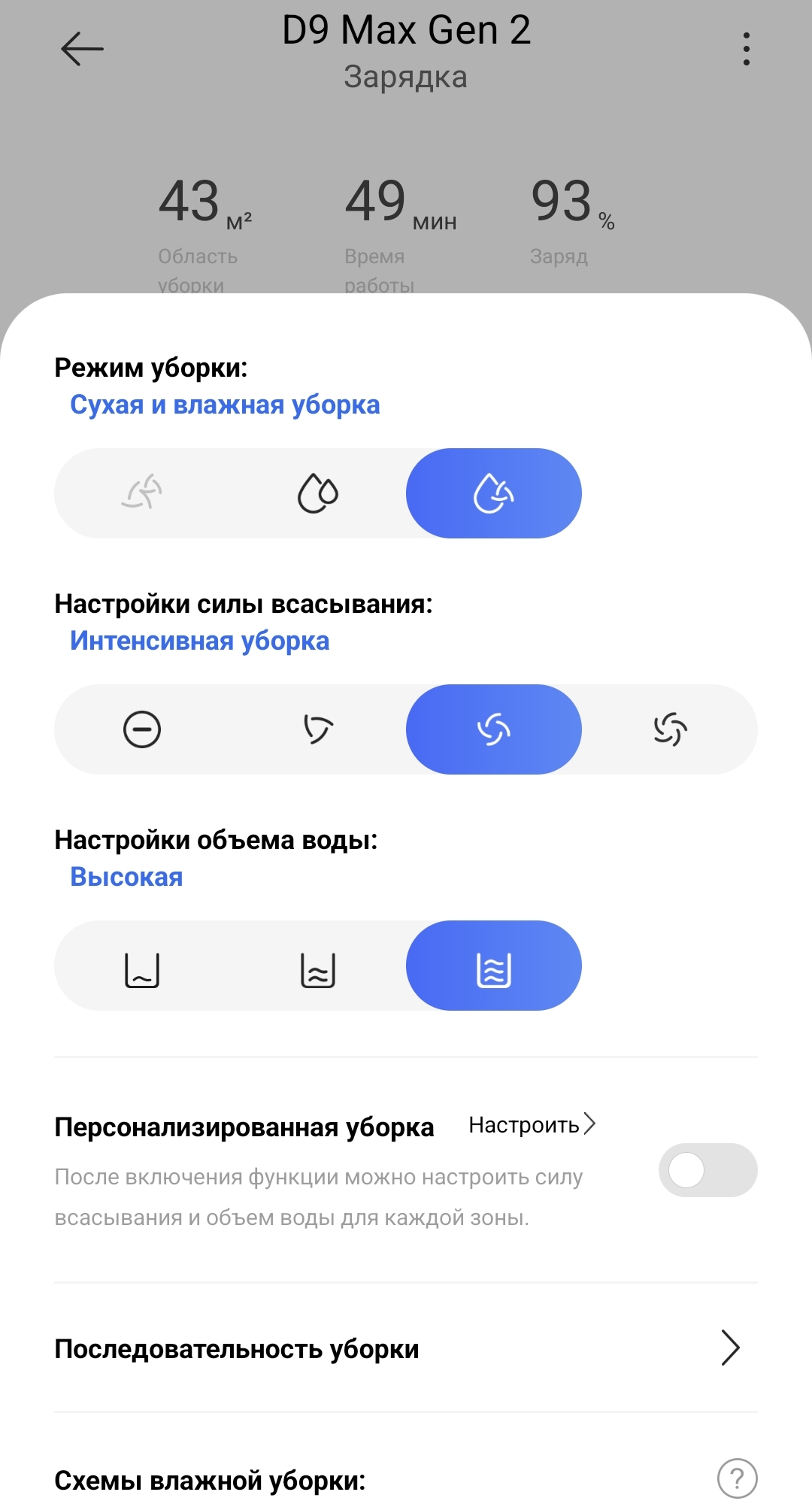Open the Настроить customization link
This screenshot has height=1504, width=812.
[x=532, y=1125]
